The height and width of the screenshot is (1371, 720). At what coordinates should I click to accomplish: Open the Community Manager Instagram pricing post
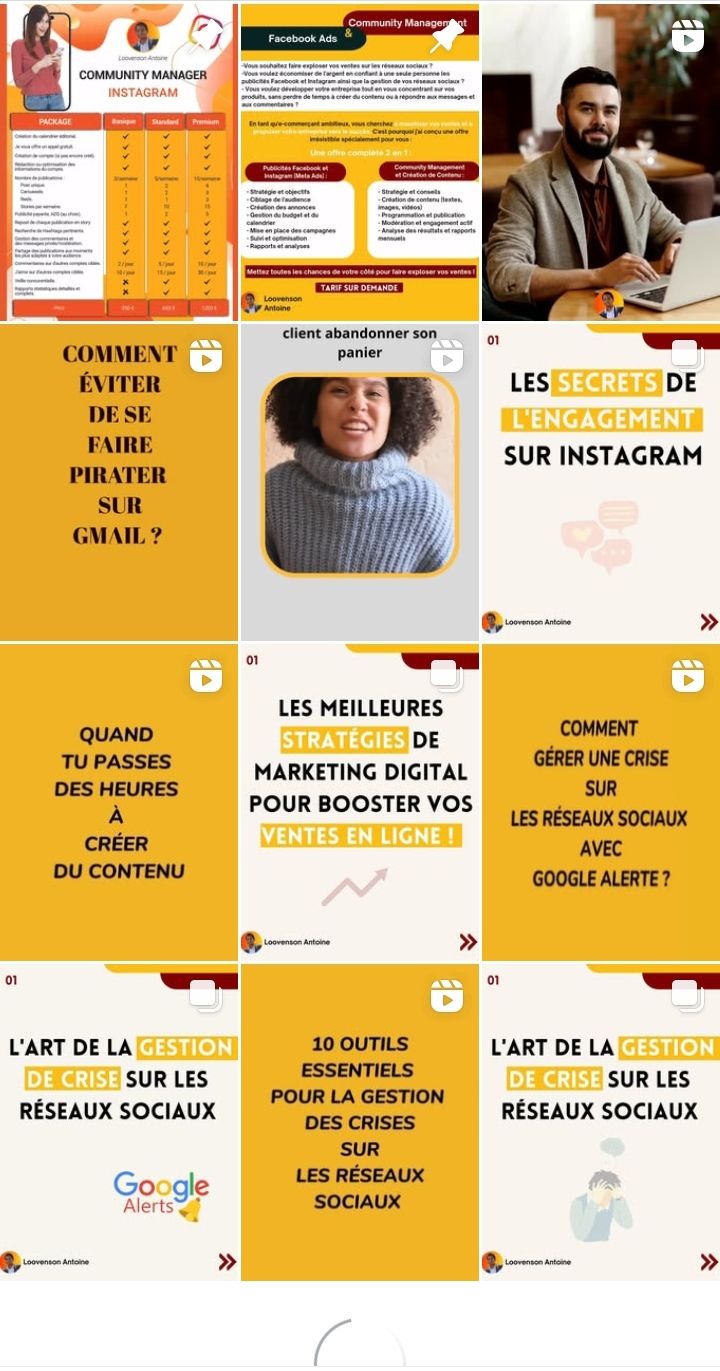pyautogui.click(x=119, y=160)
